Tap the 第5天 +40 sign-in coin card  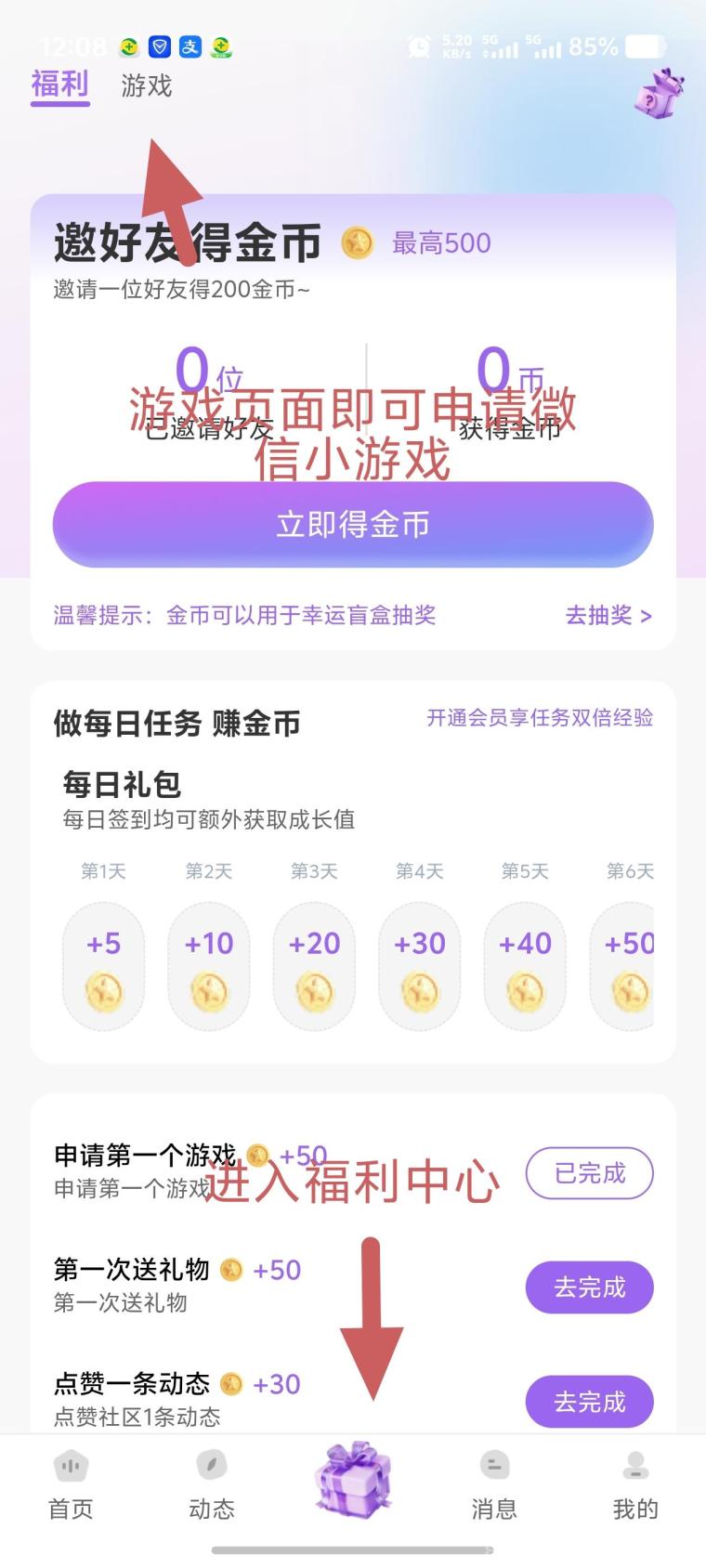(525, 966)
